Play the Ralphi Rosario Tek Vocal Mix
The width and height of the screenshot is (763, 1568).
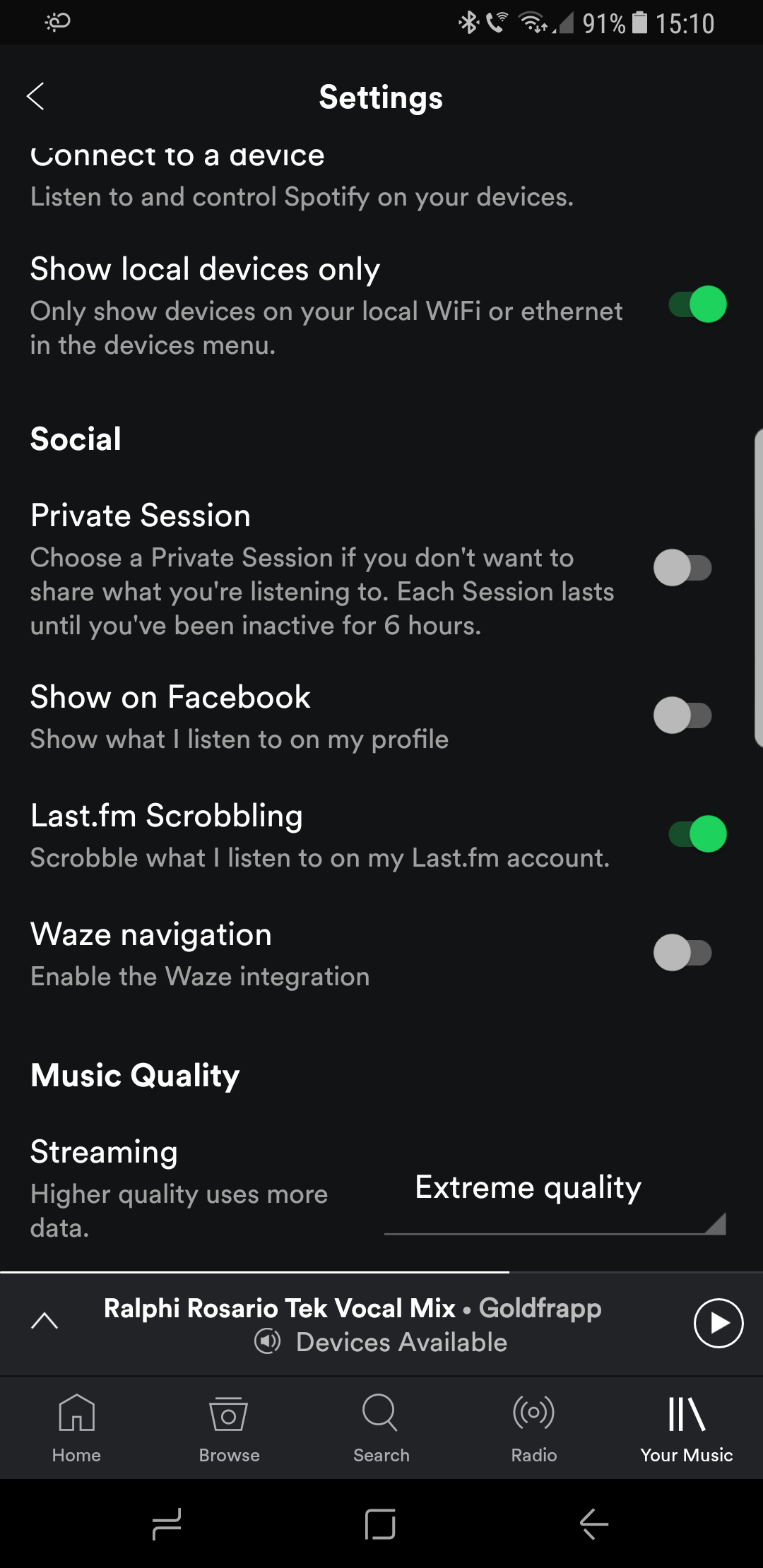[718, 1324]
